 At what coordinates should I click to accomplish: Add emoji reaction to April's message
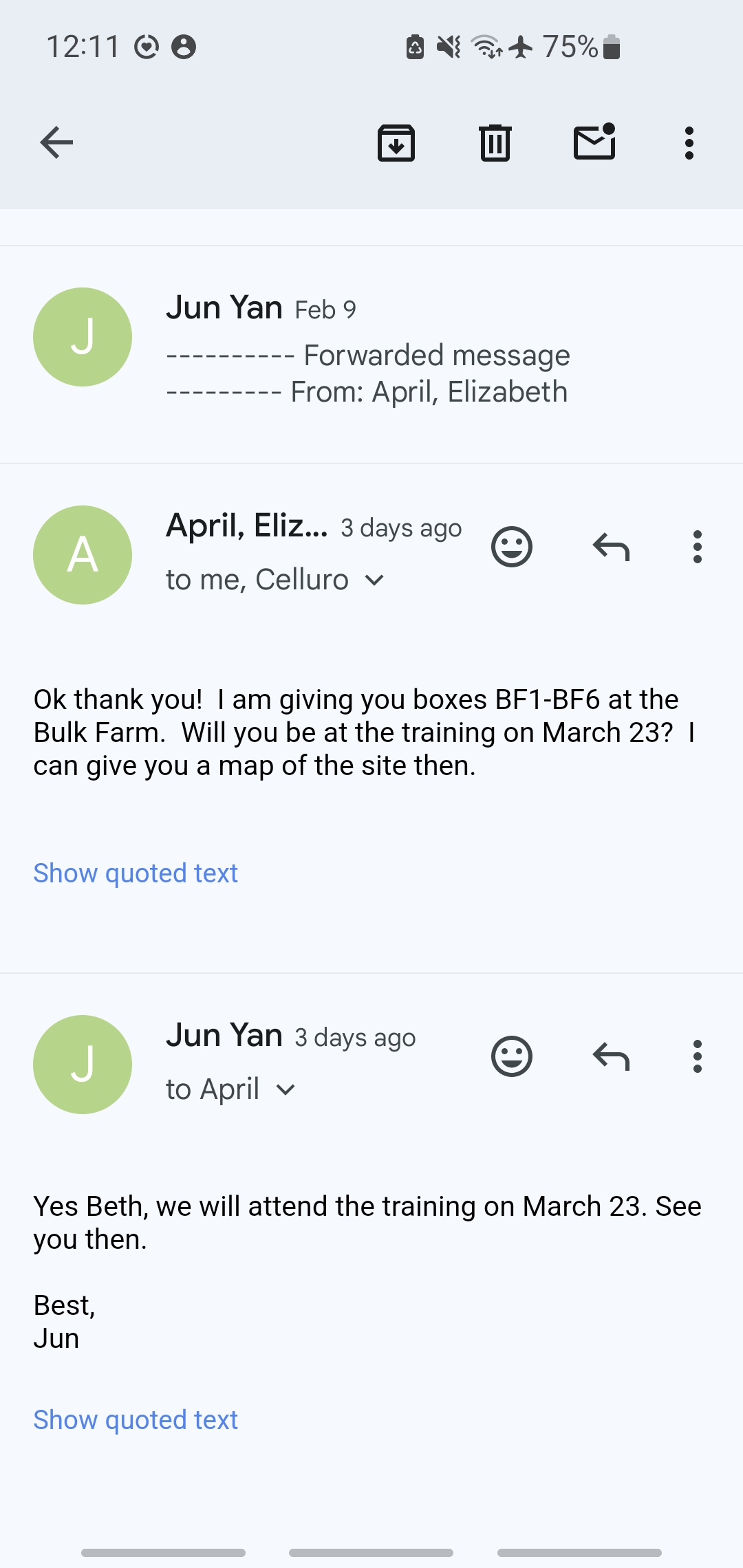(512, 547)
